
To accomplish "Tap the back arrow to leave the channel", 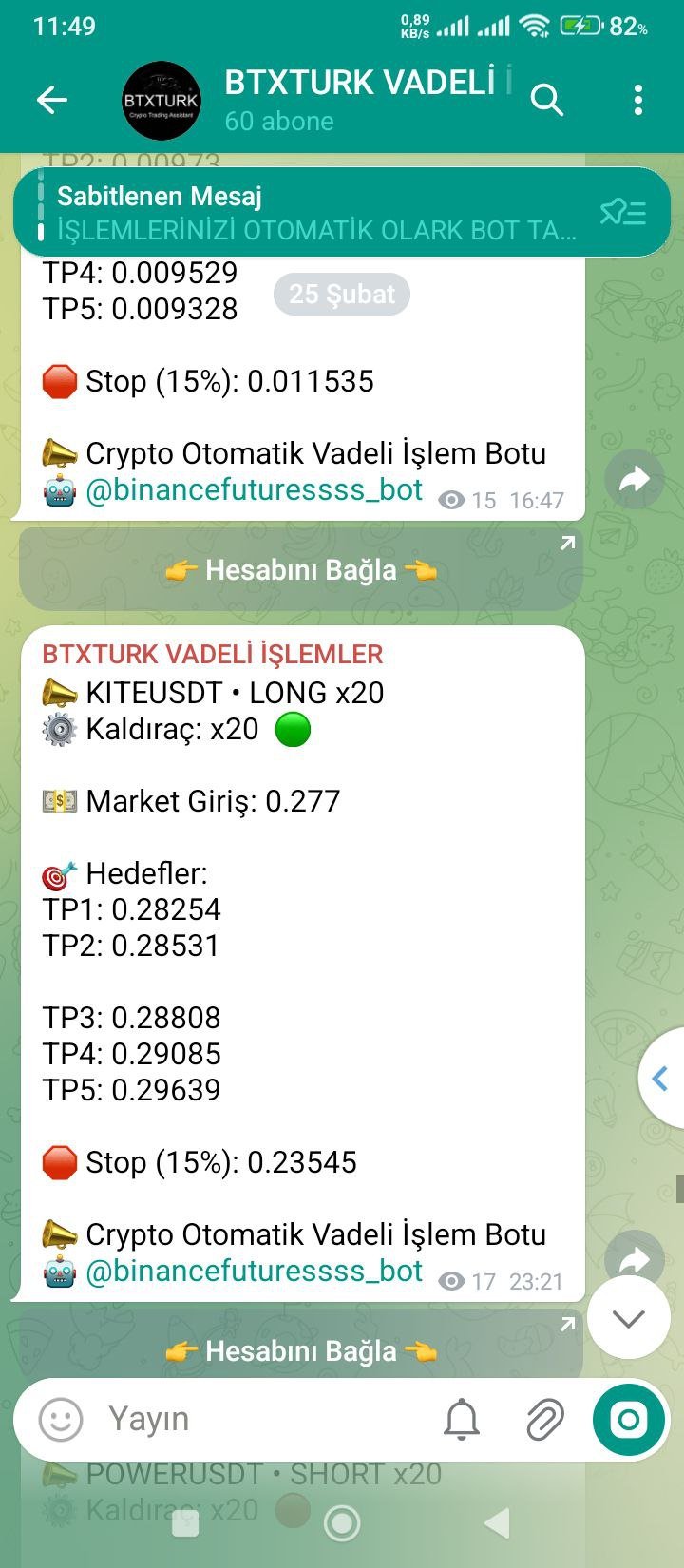I will click(52, 99).
